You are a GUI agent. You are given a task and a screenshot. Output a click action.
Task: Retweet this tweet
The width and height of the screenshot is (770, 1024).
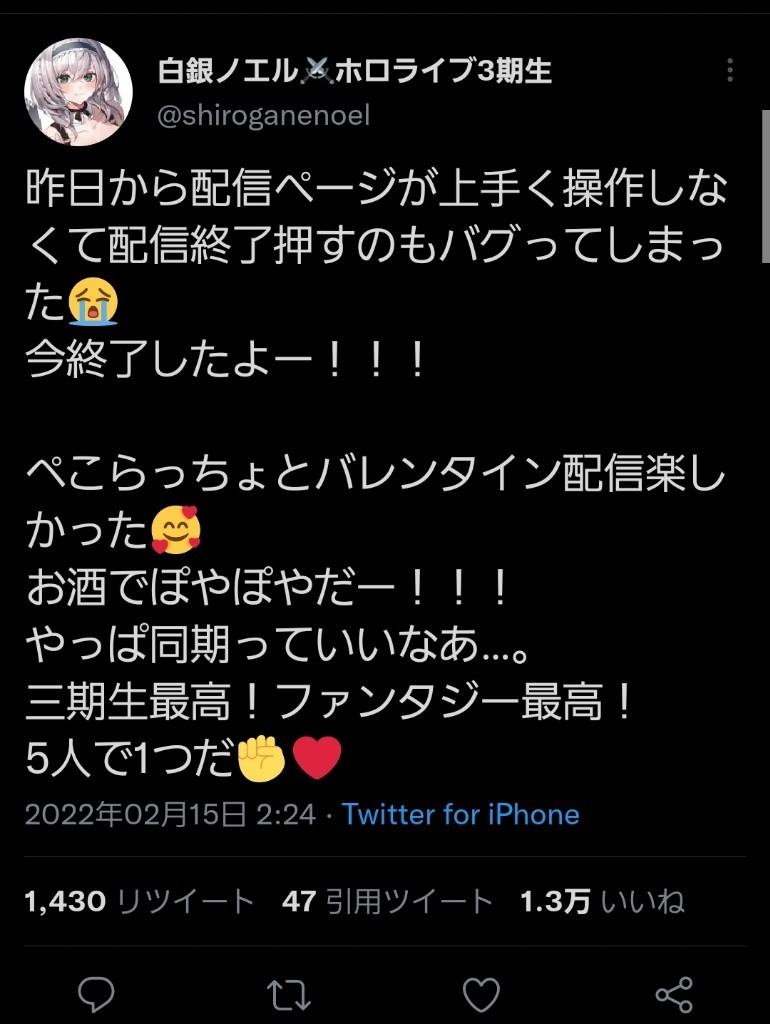coord(289,994)
